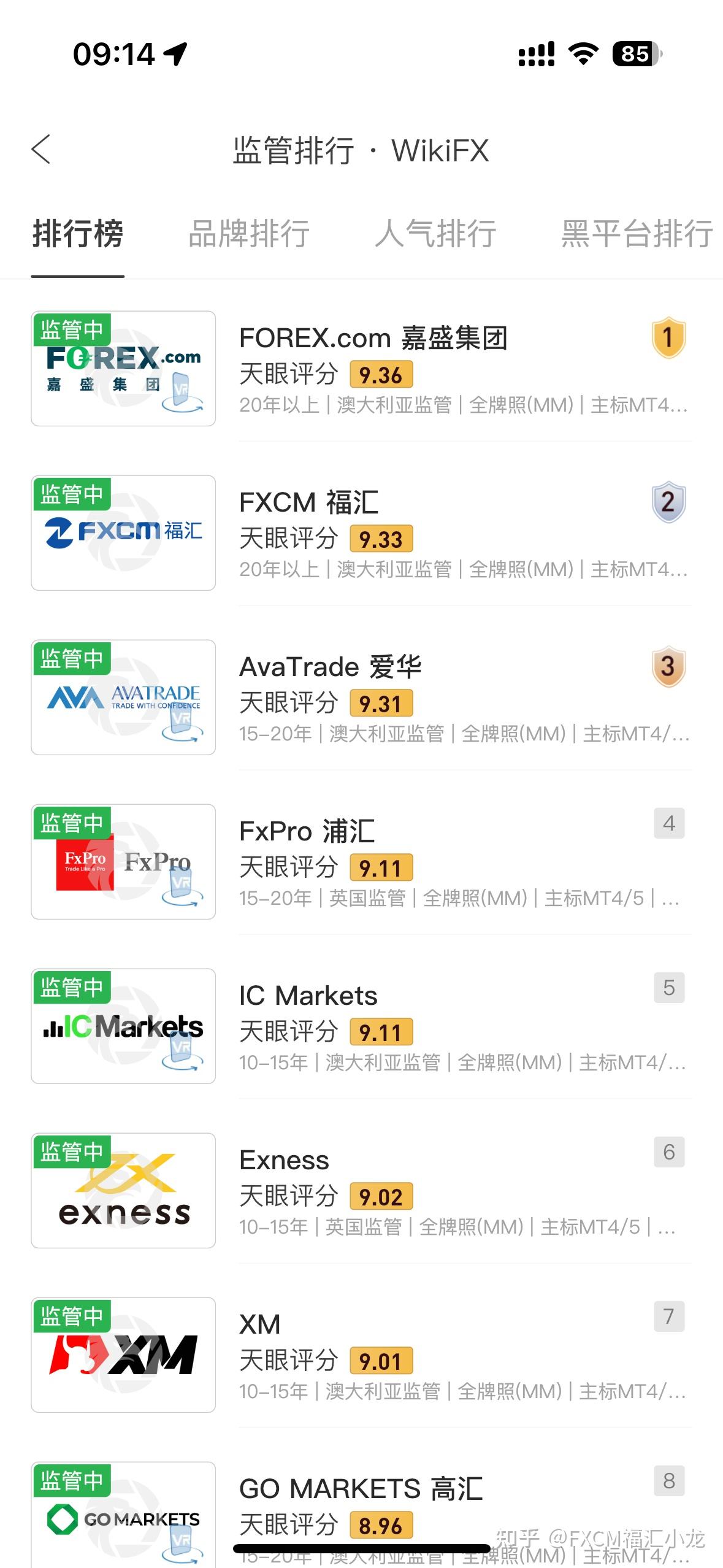The height and width of the screenshot is (1568, 723).
Task: Switch to the 品牌排行 tab
Action: (x=249, y=234)
